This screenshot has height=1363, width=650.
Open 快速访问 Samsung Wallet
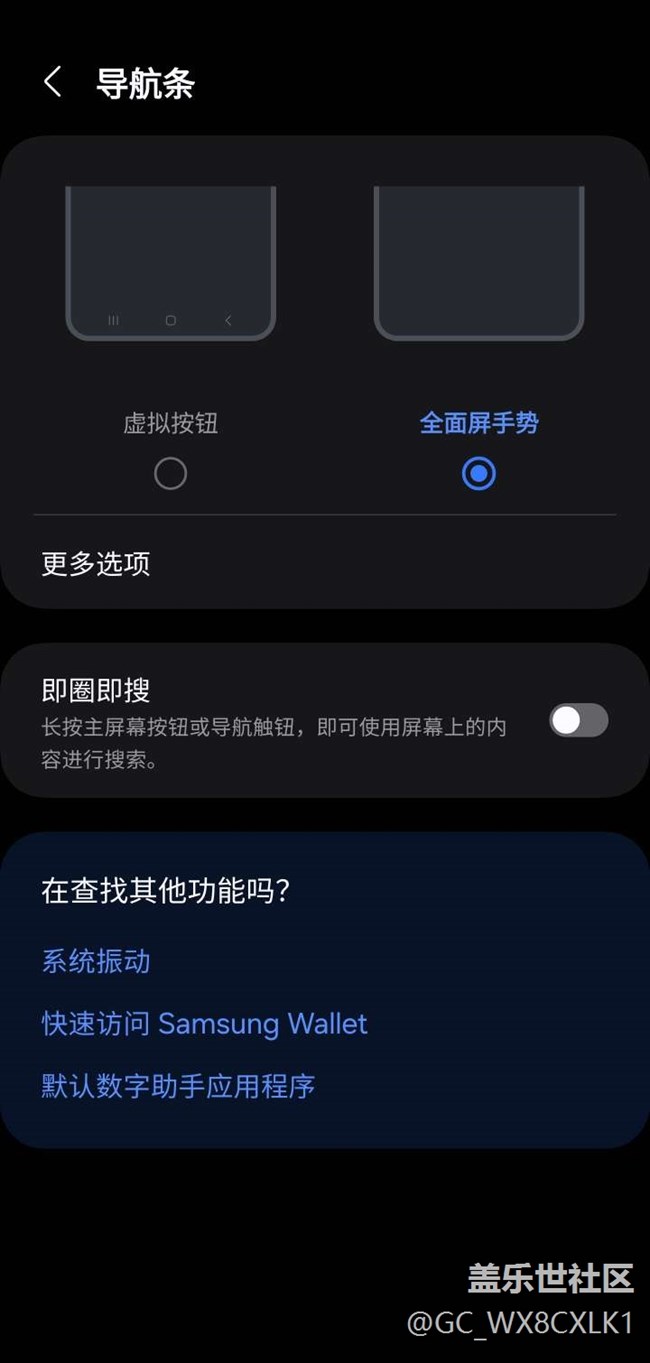[x=204, y=1023]
